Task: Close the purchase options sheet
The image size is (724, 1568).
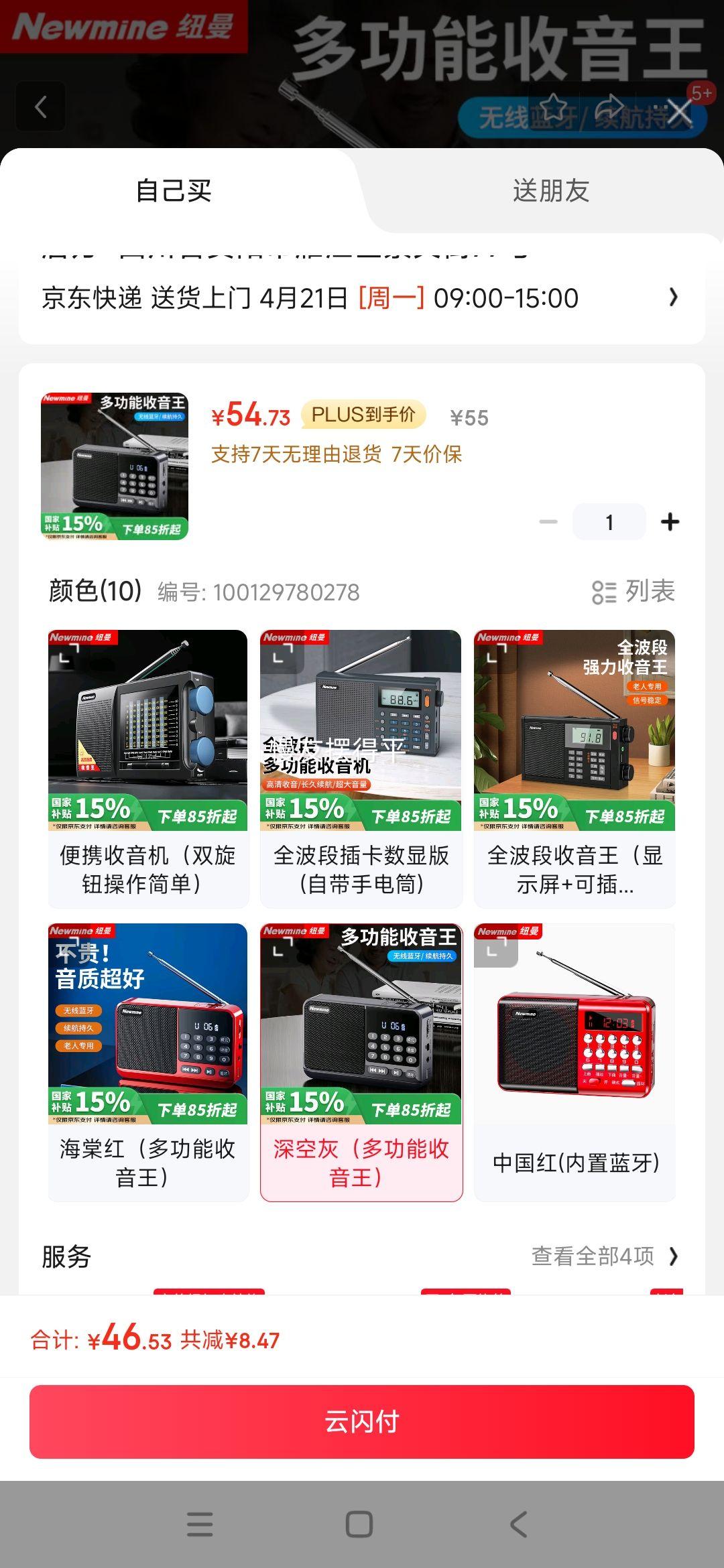Action: pos(680,113)
